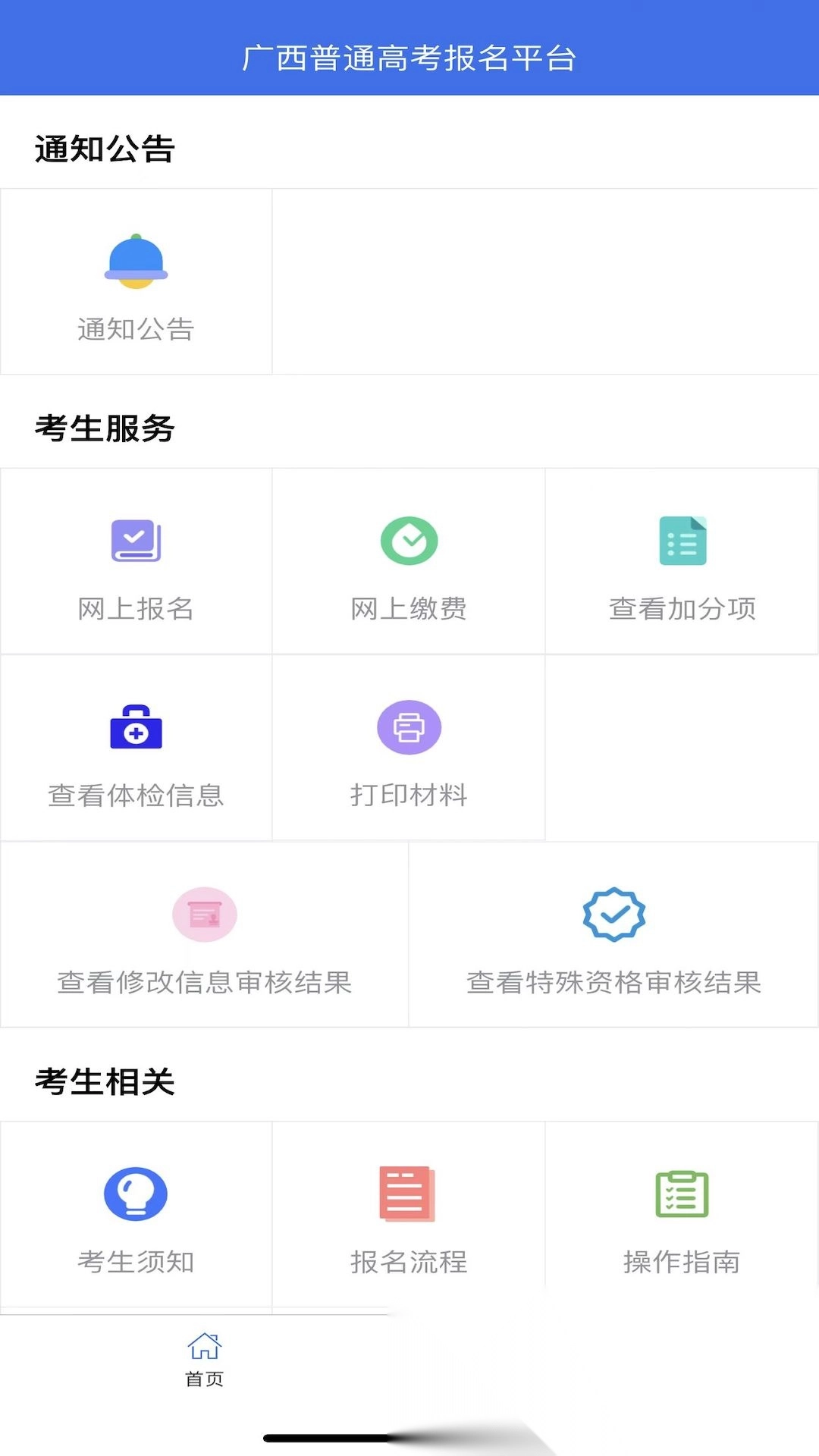This screenshot has width=819, height=1456.
Task: Read 考生须知 candidate notice
Action: 136,1215
